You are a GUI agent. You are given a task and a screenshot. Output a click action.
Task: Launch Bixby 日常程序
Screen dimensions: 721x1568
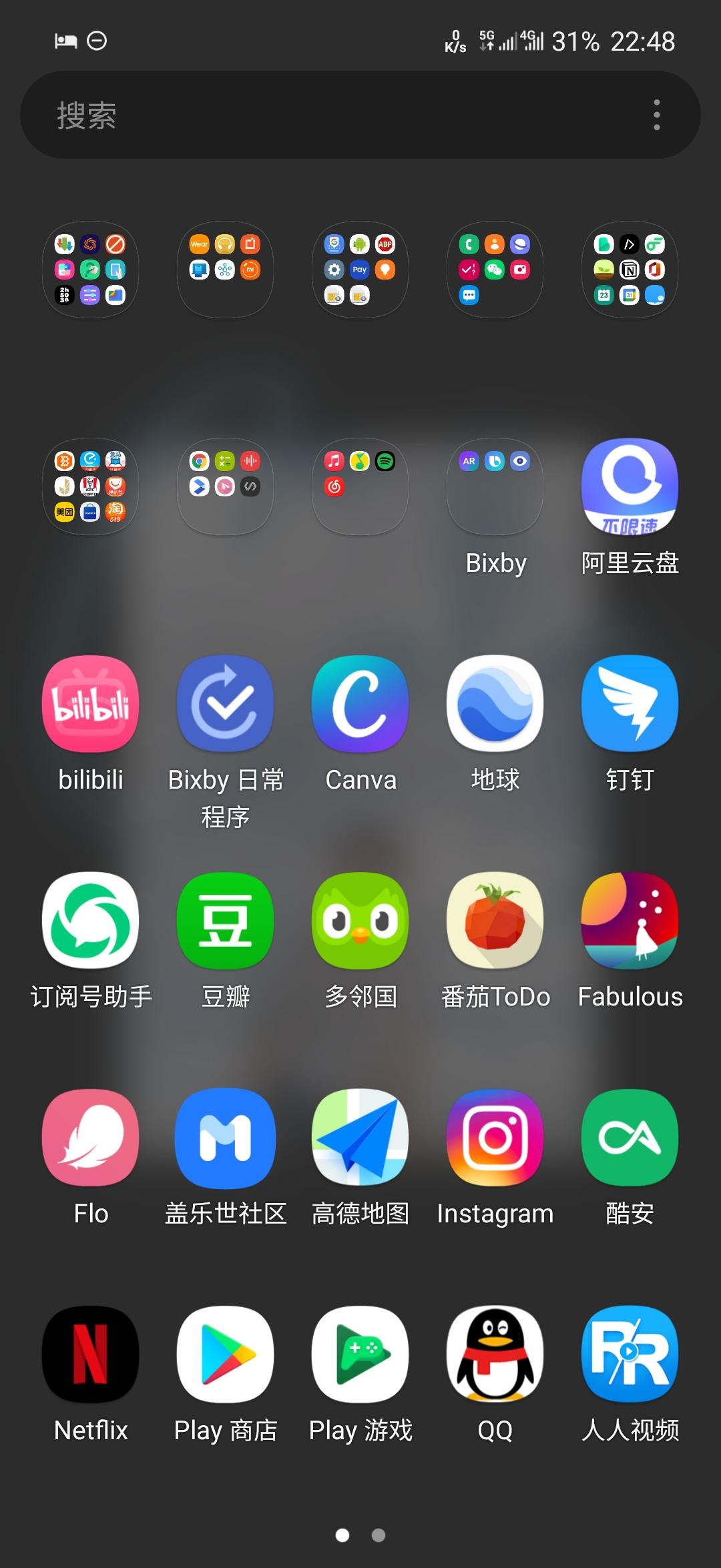pos(226,704)
